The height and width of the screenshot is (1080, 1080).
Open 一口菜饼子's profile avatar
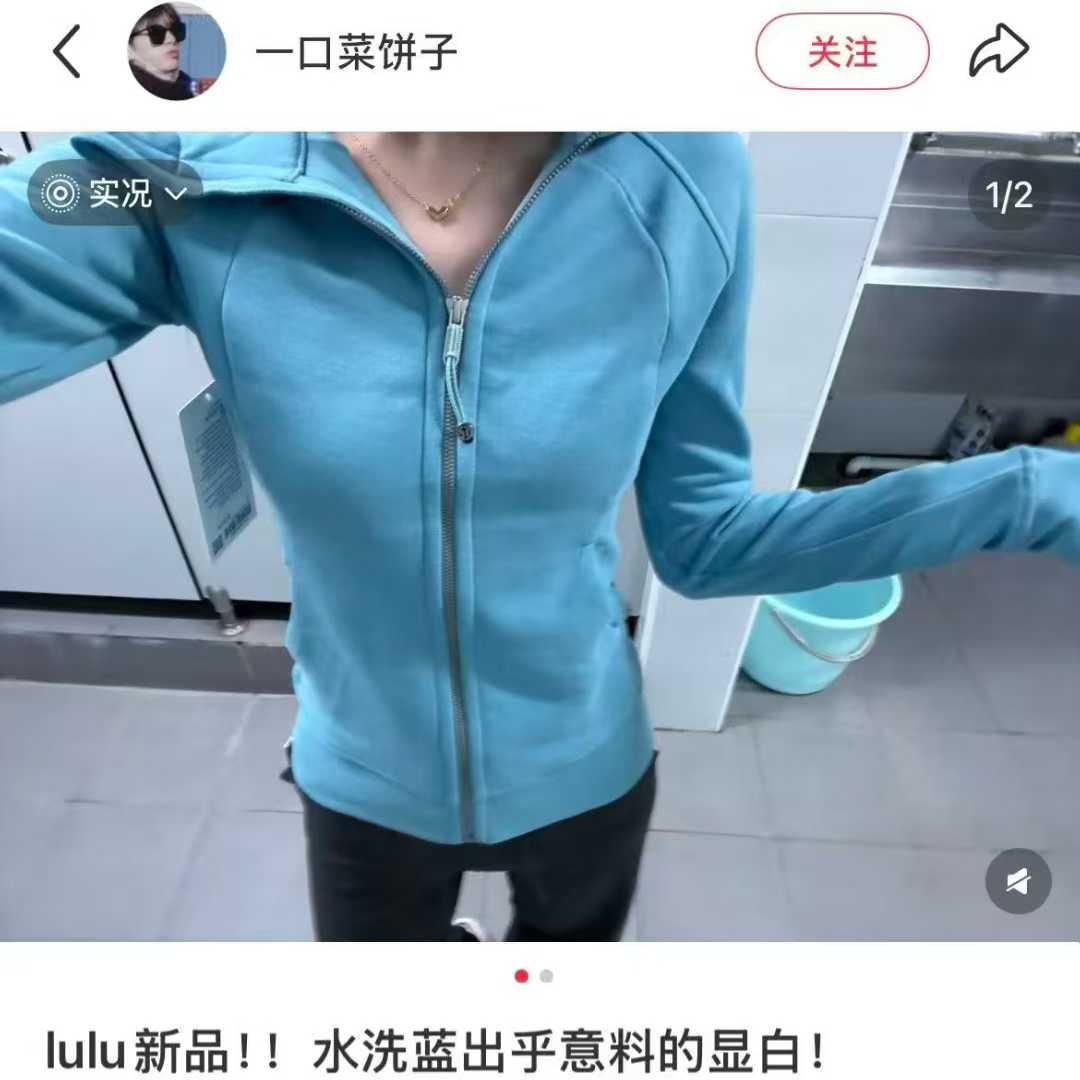[176, 52]
